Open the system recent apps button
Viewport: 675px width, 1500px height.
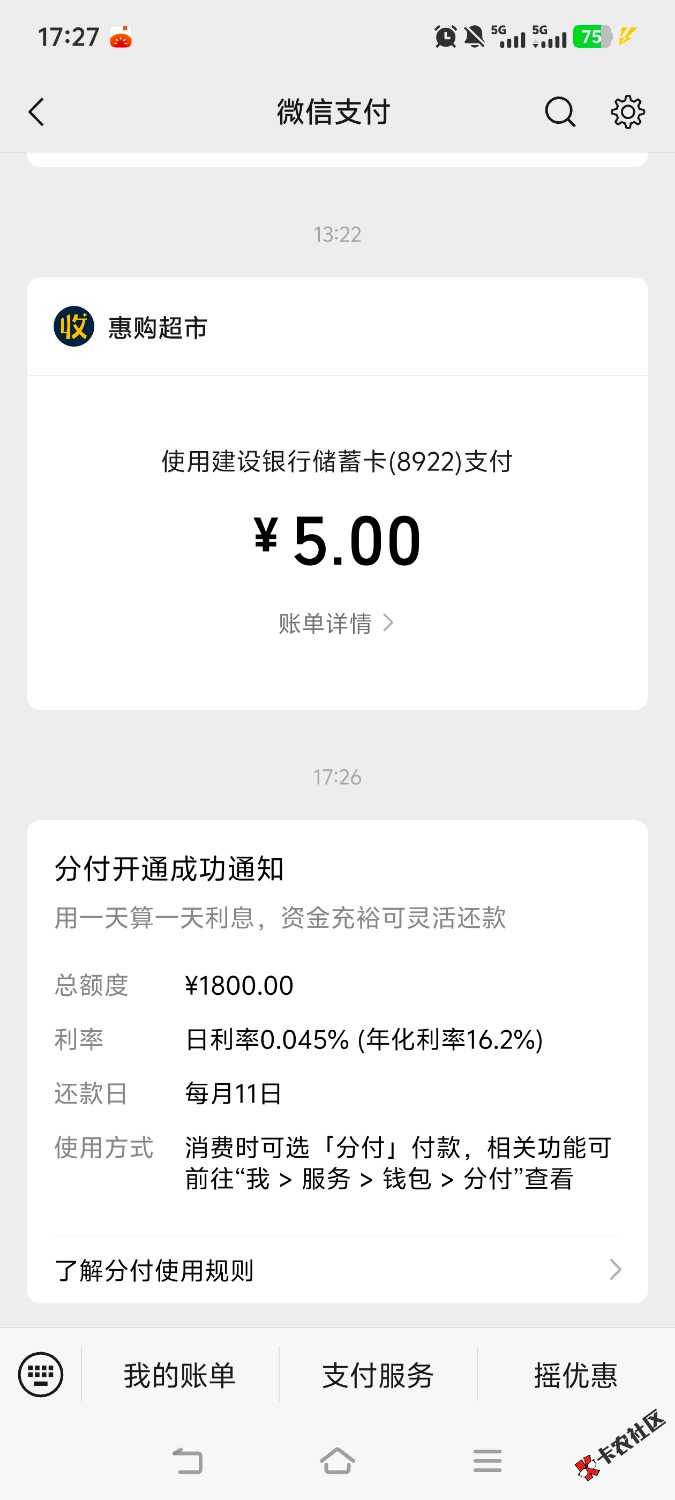pyautogui.click(x=487, y=1461)
